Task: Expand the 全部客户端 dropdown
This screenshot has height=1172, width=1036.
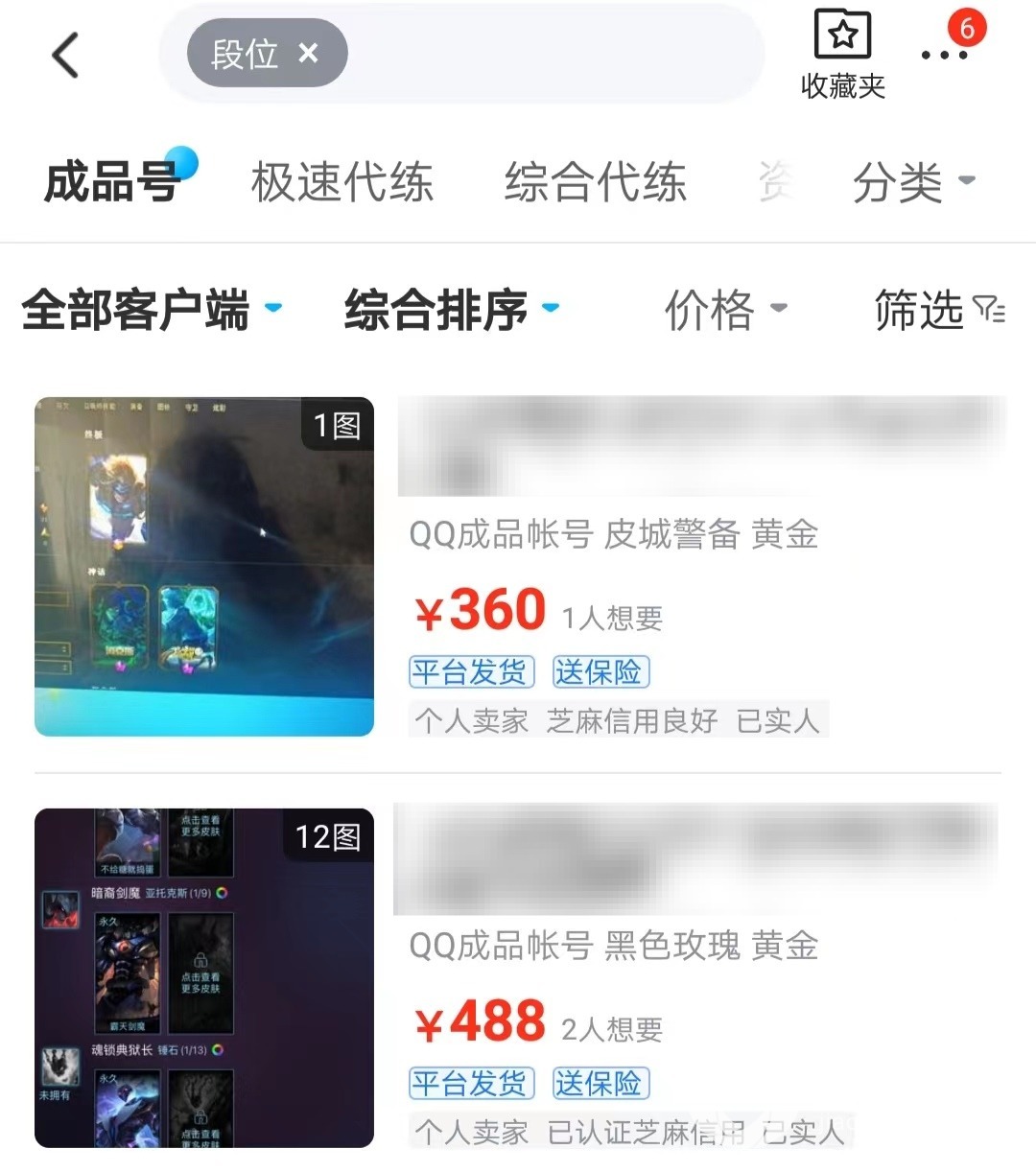Action: (151, 310)
